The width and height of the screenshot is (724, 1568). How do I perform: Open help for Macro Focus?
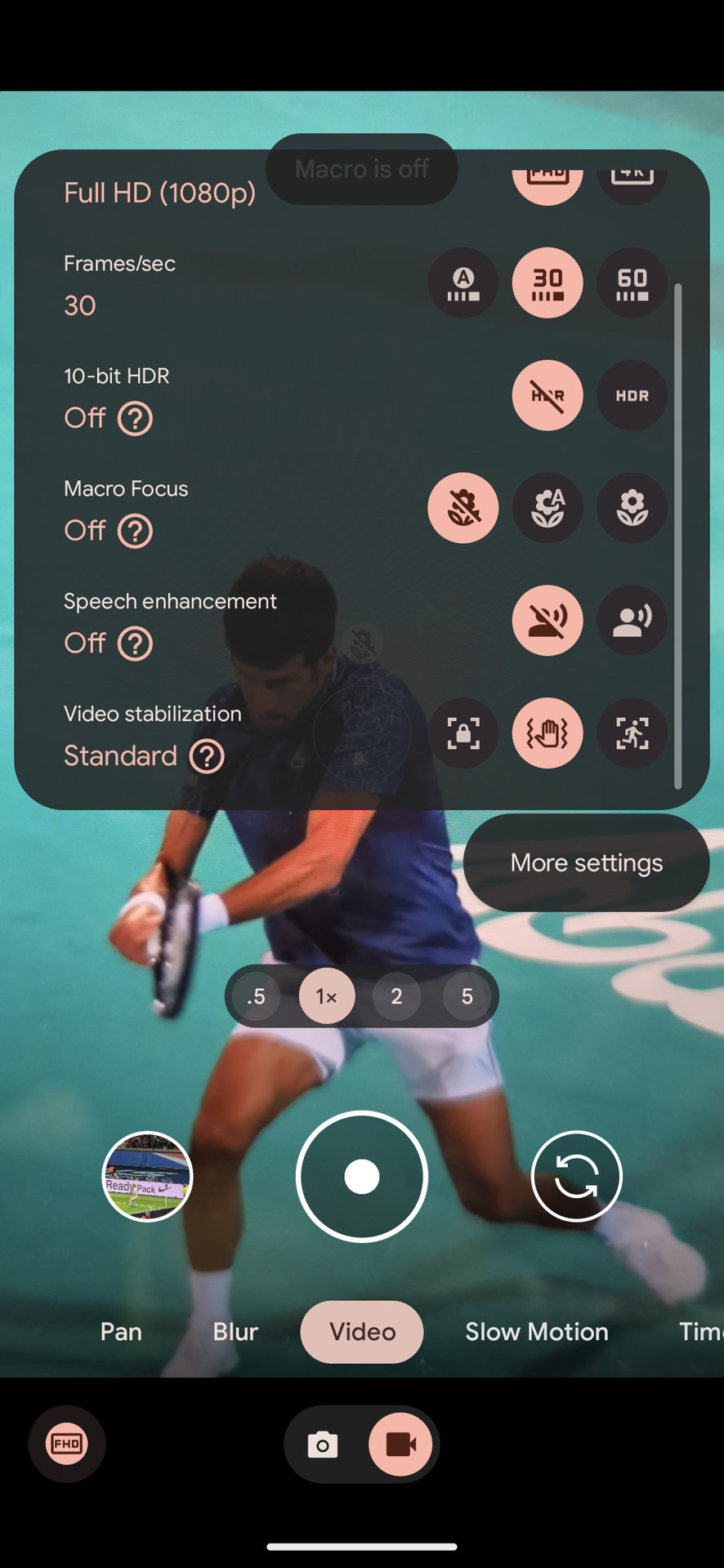pos(136,532)
